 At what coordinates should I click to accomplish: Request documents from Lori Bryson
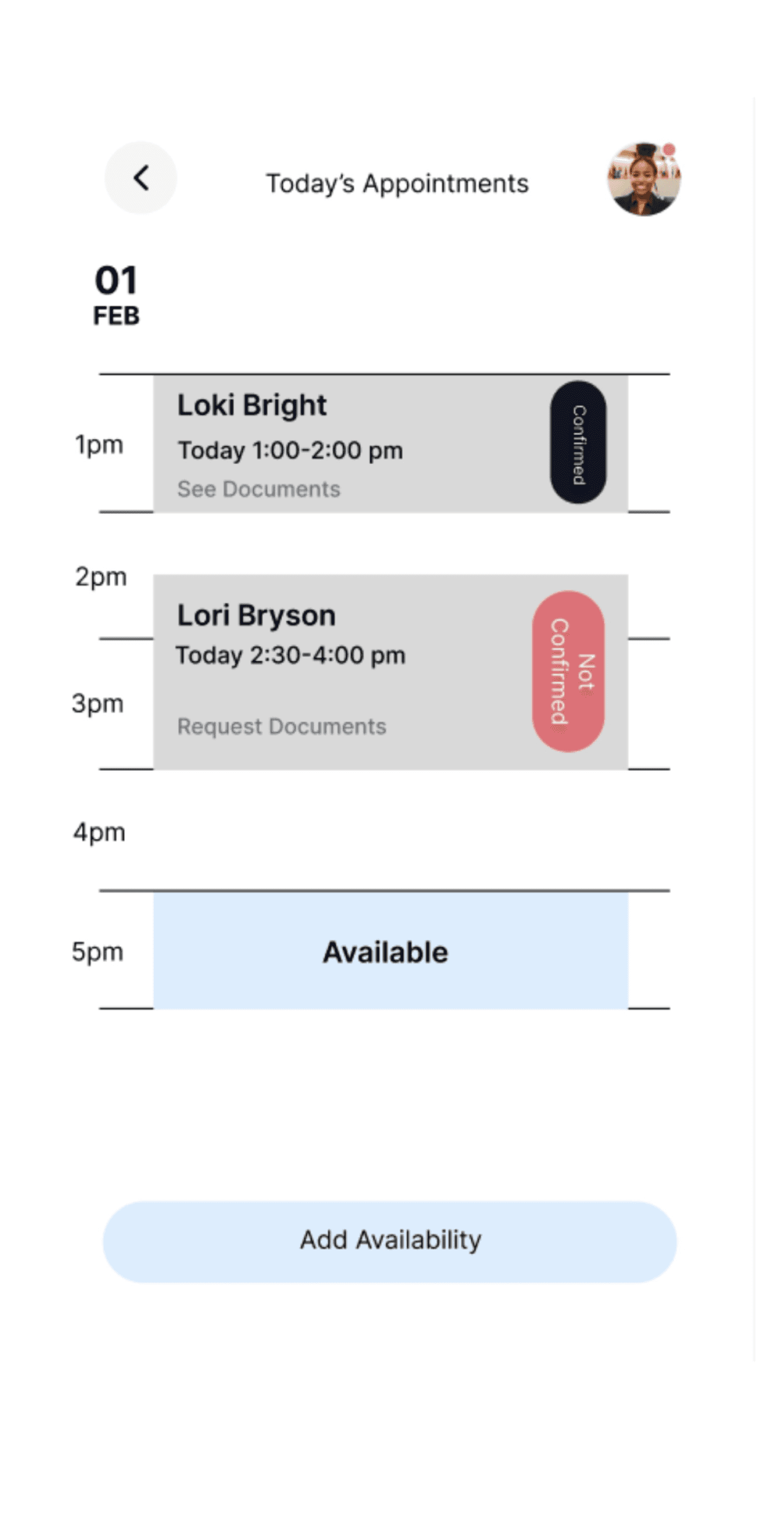[x=282, y=727]
